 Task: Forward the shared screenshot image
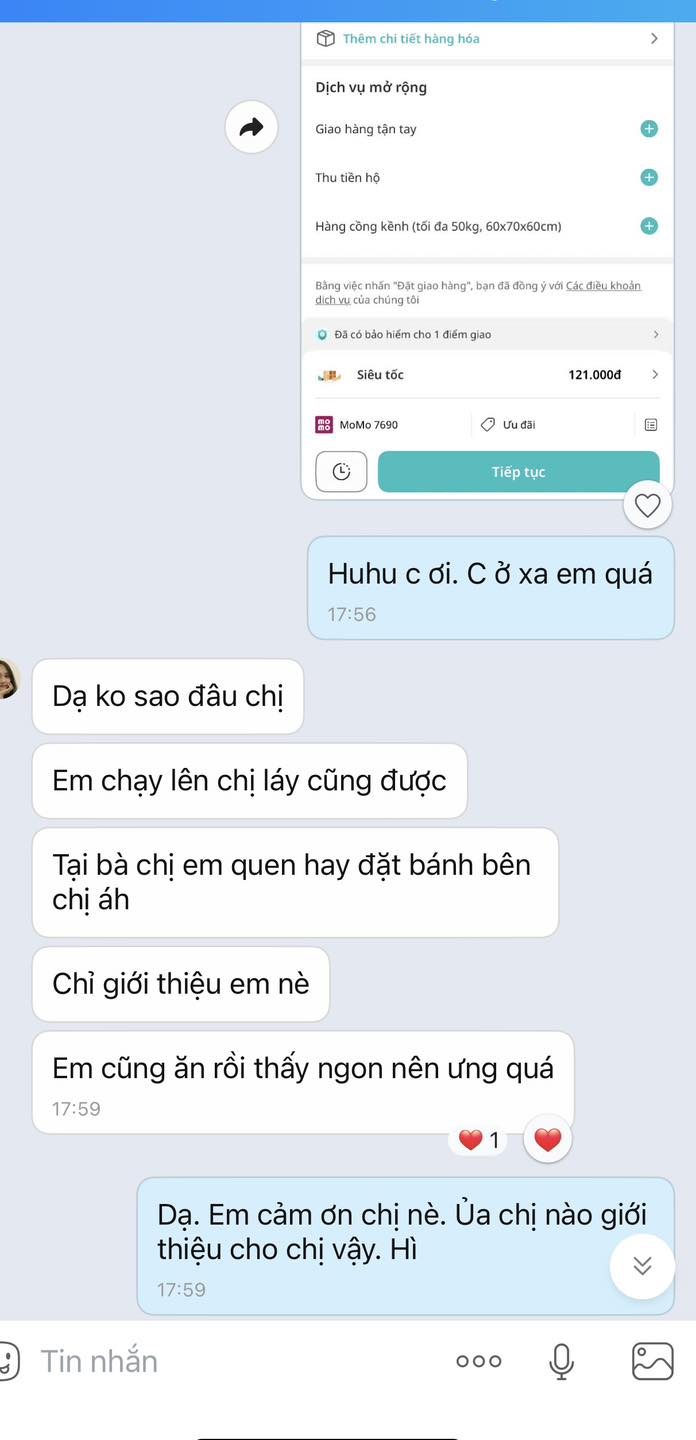pyautogui.click(x=251, y=127)
